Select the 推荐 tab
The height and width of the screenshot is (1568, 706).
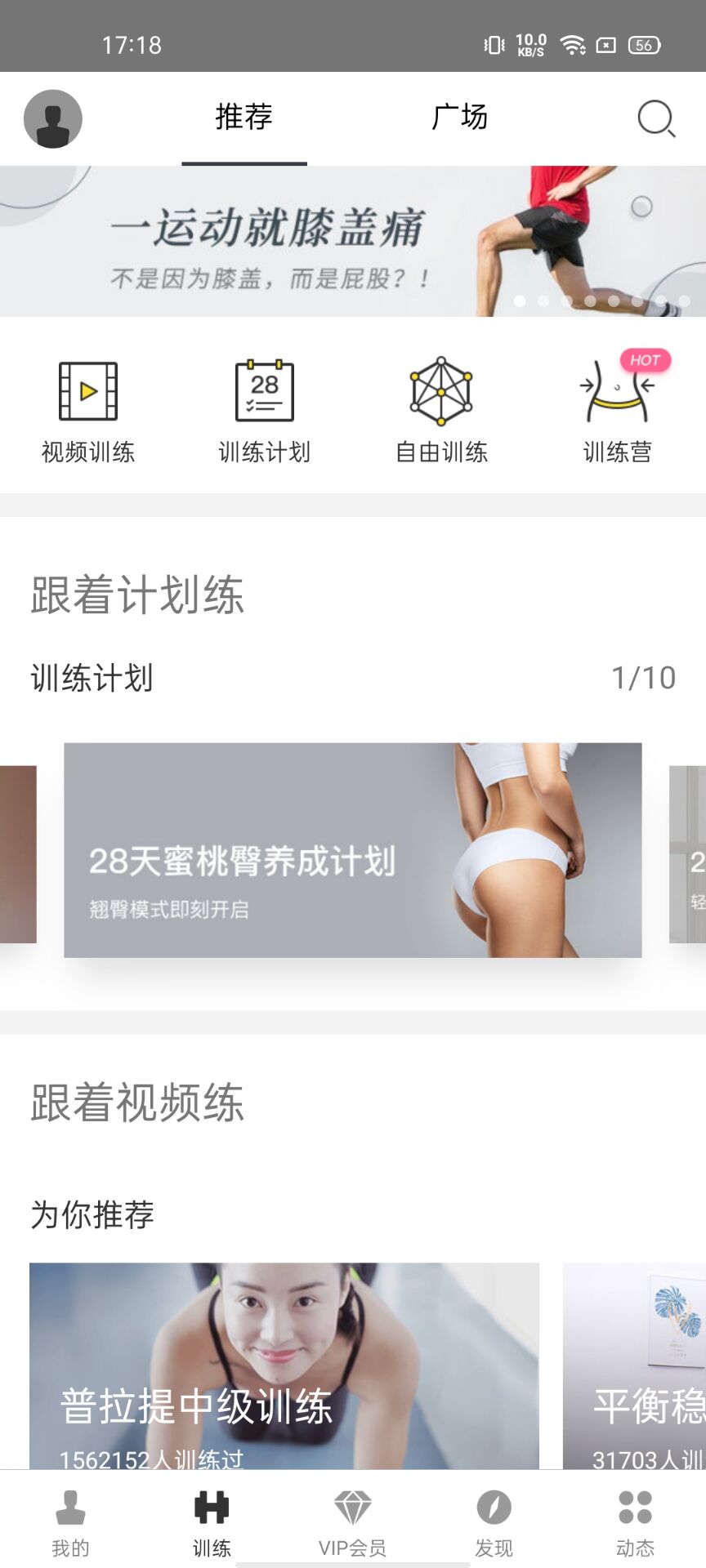(x=244, y=118)
